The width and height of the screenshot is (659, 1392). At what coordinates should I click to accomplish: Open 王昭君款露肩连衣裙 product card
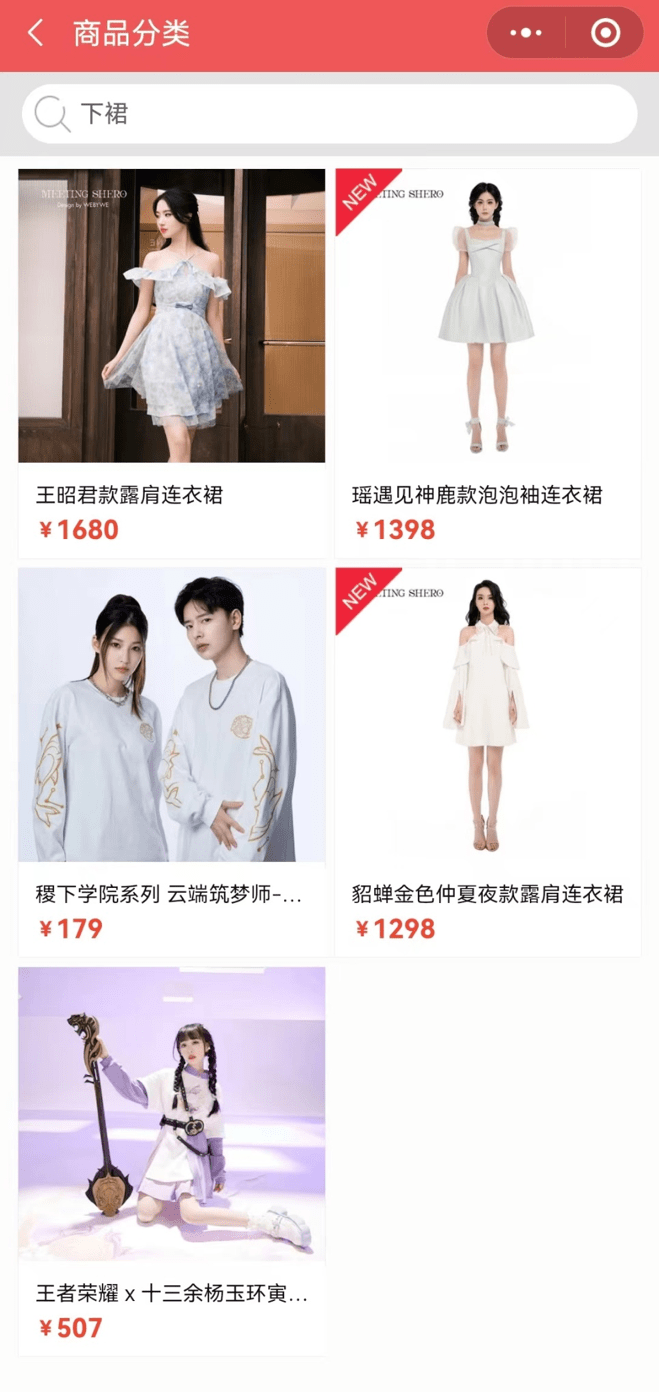click(x=172, y=363)
